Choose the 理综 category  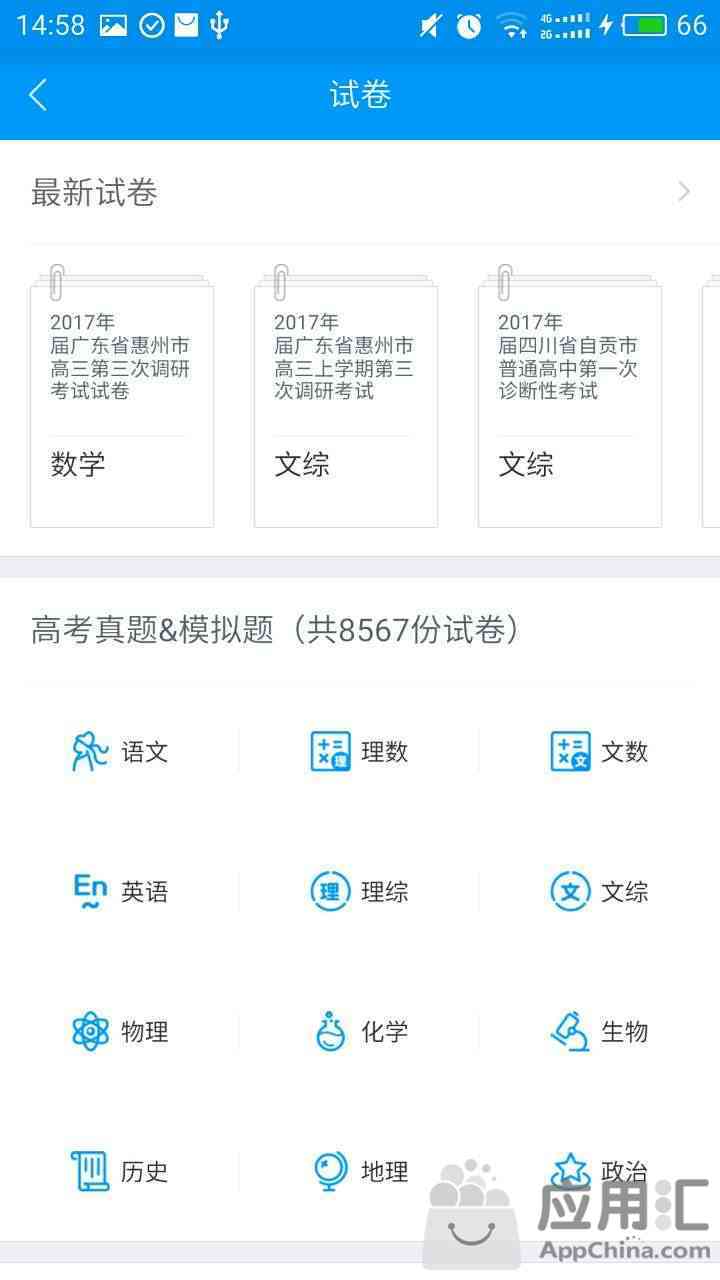pyautogui.click(x=360, y=891)
